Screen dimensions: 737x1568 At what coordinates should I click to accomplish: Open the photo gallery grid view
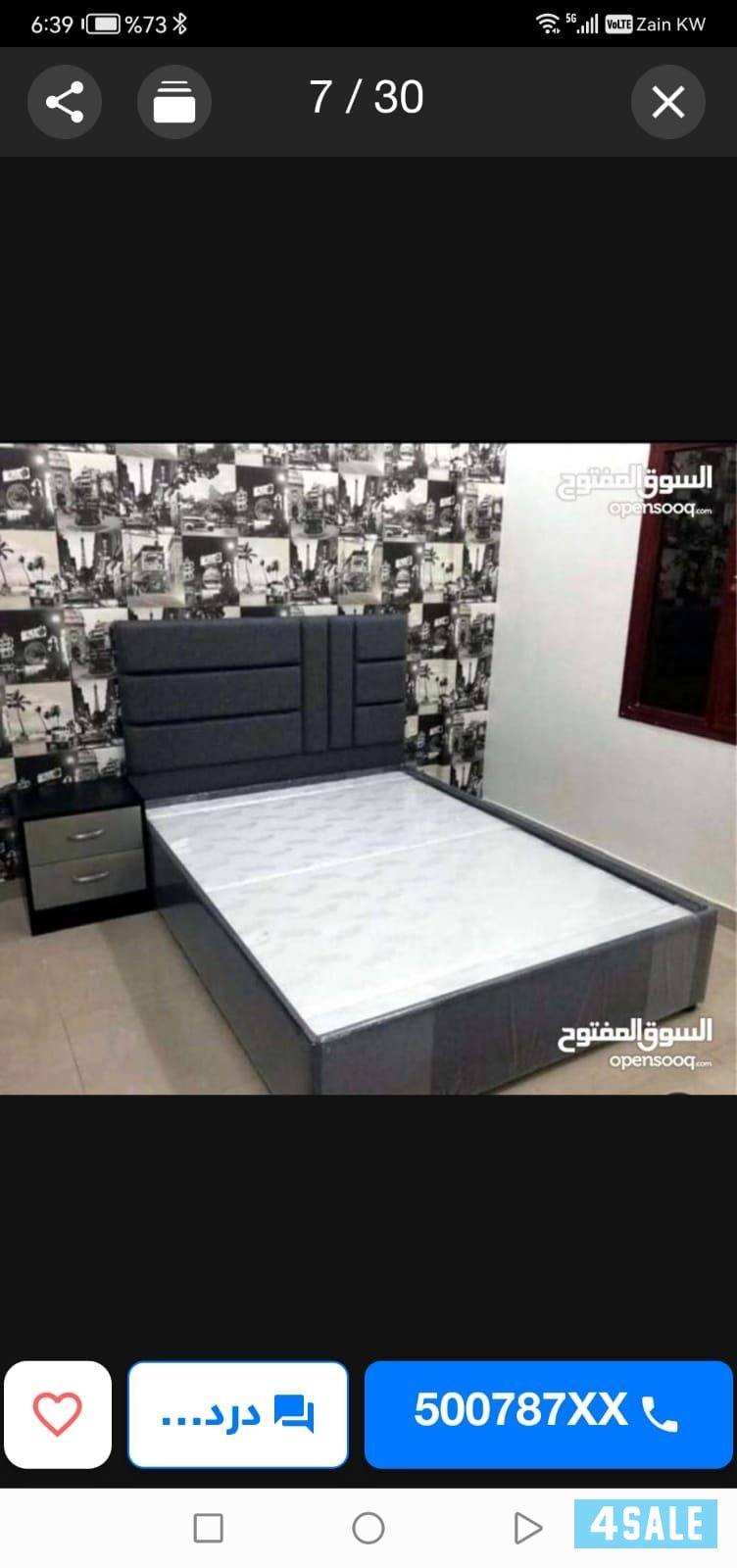pyautogui.click(x=174, y=102)
